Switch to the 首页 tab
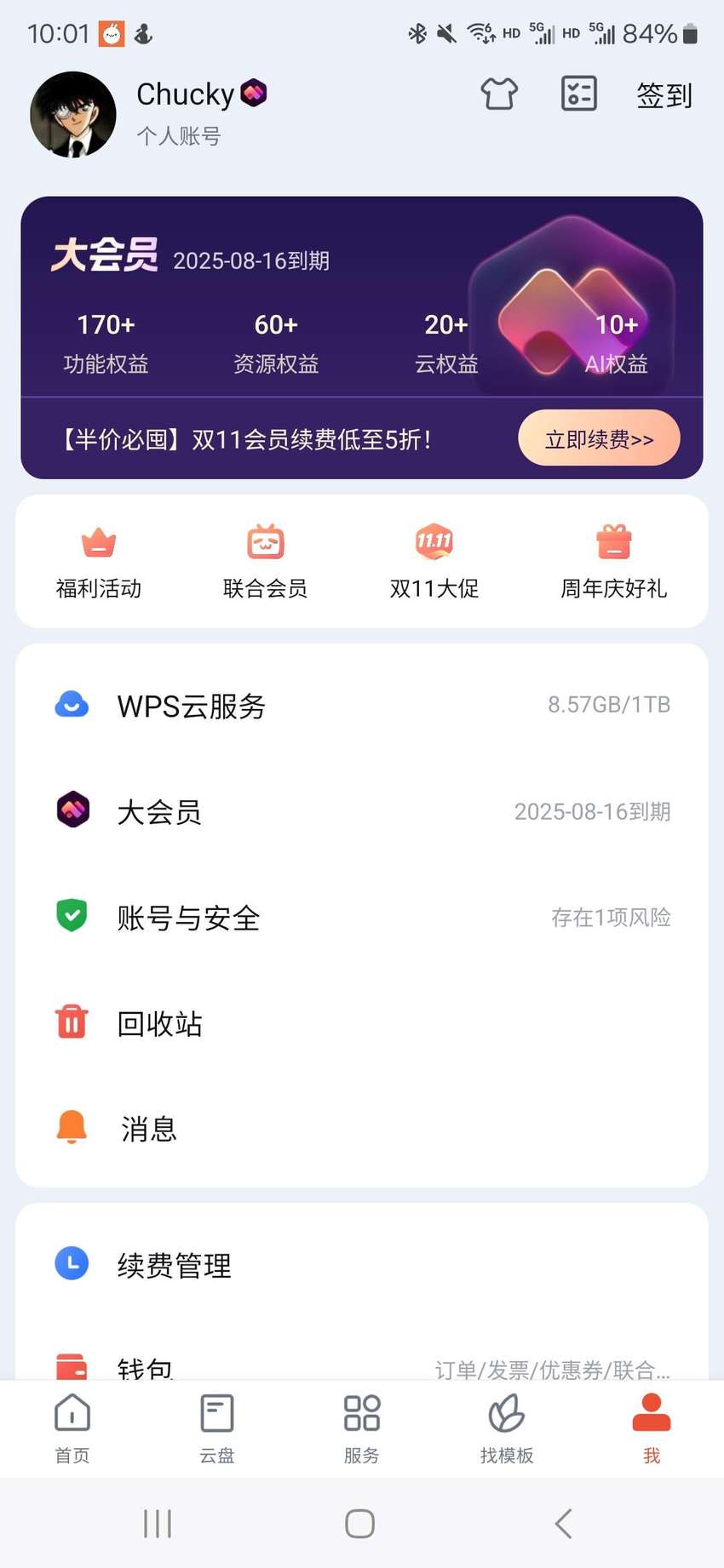Image resolution: width=724 pixels, height=1568 pixels. [x=72, y=1428]
